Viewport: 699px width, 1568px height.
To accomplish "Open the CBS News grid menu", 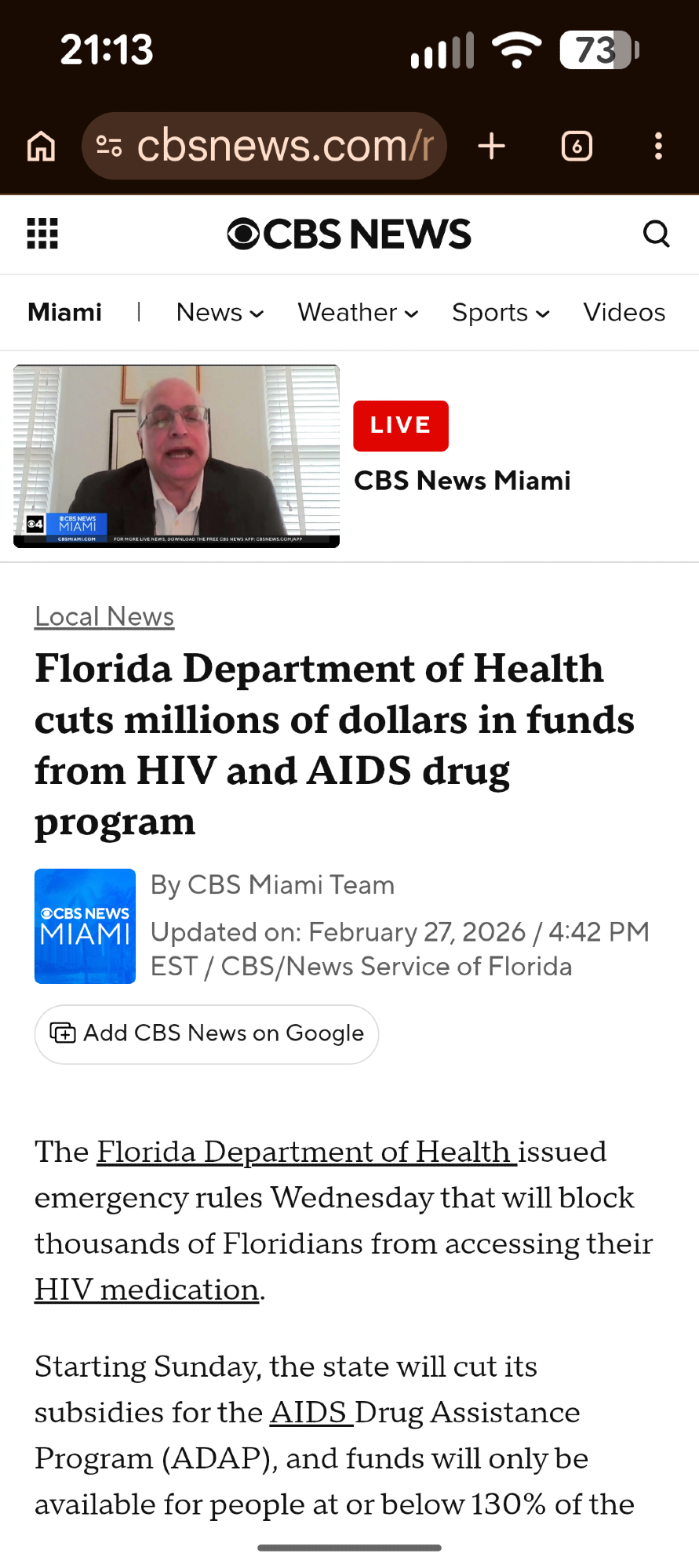I will [x=42, y=234].
